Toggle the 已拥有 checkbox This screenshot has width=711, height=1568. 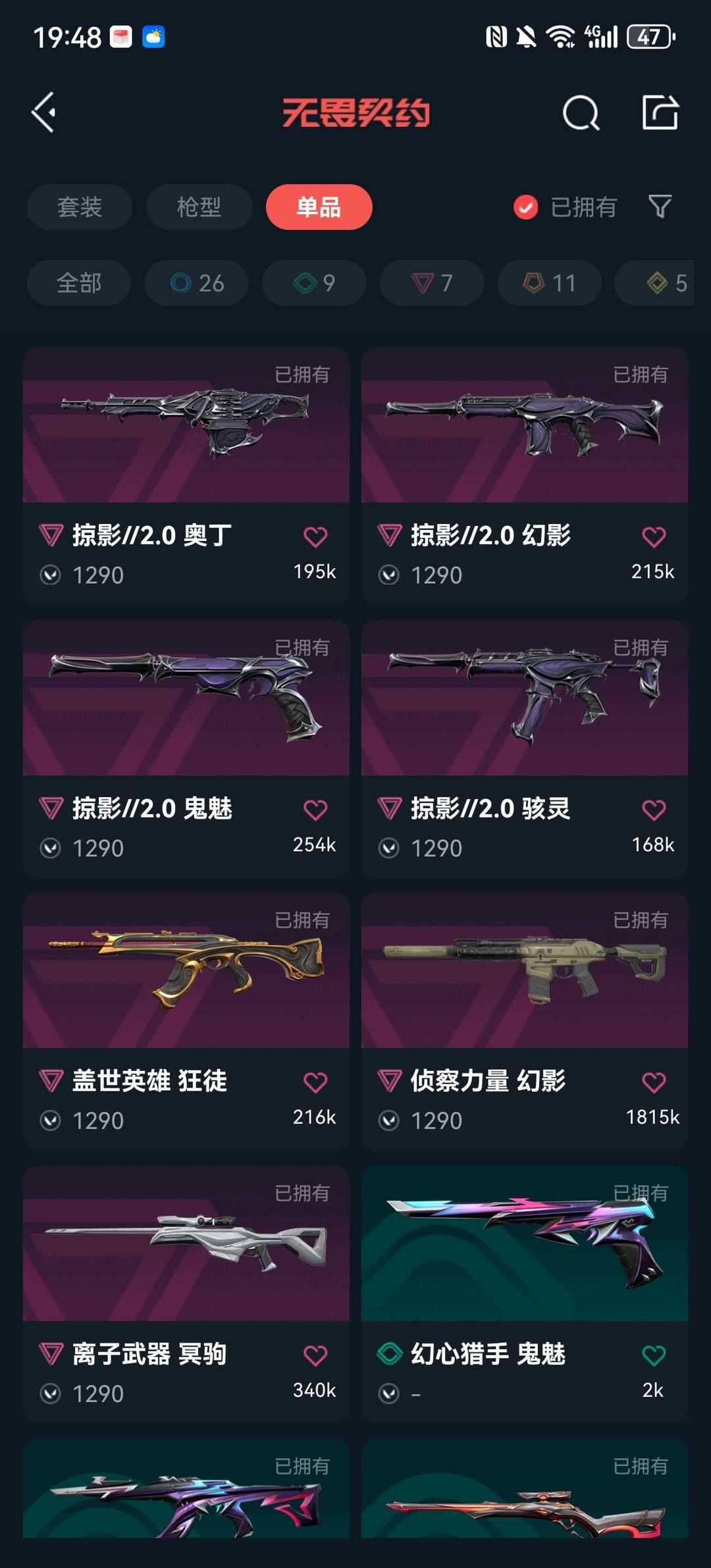[525, 207]
